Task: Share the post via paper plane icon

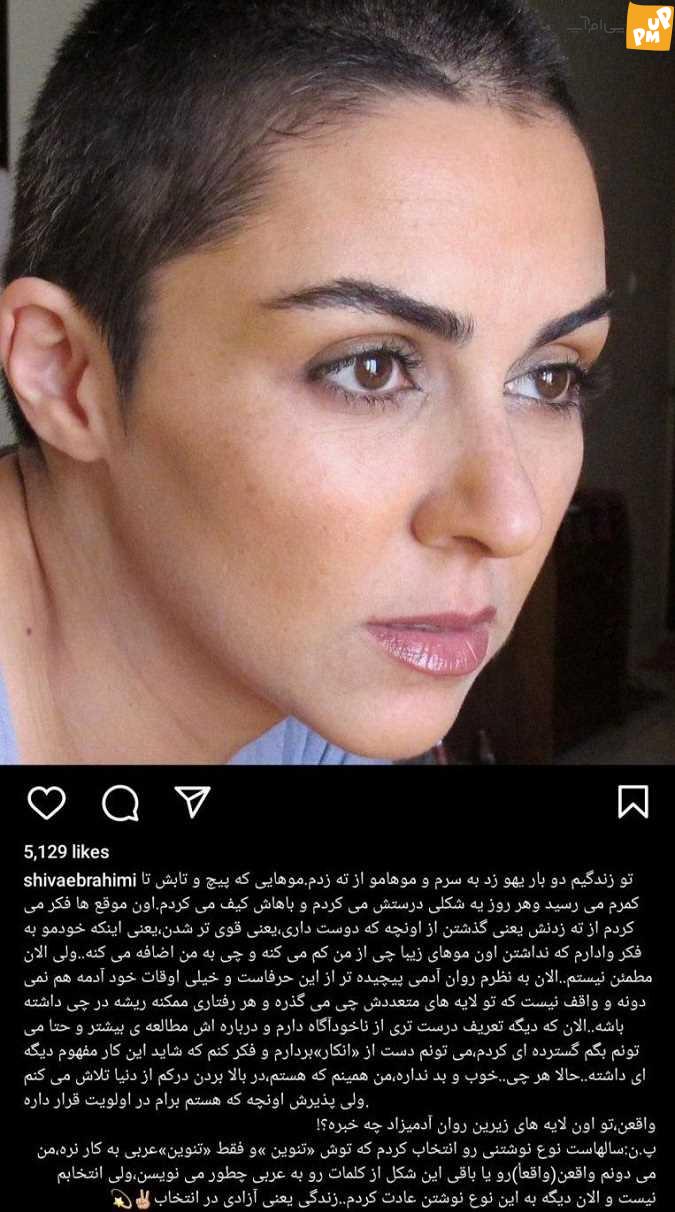Action: tap(192, 801)
